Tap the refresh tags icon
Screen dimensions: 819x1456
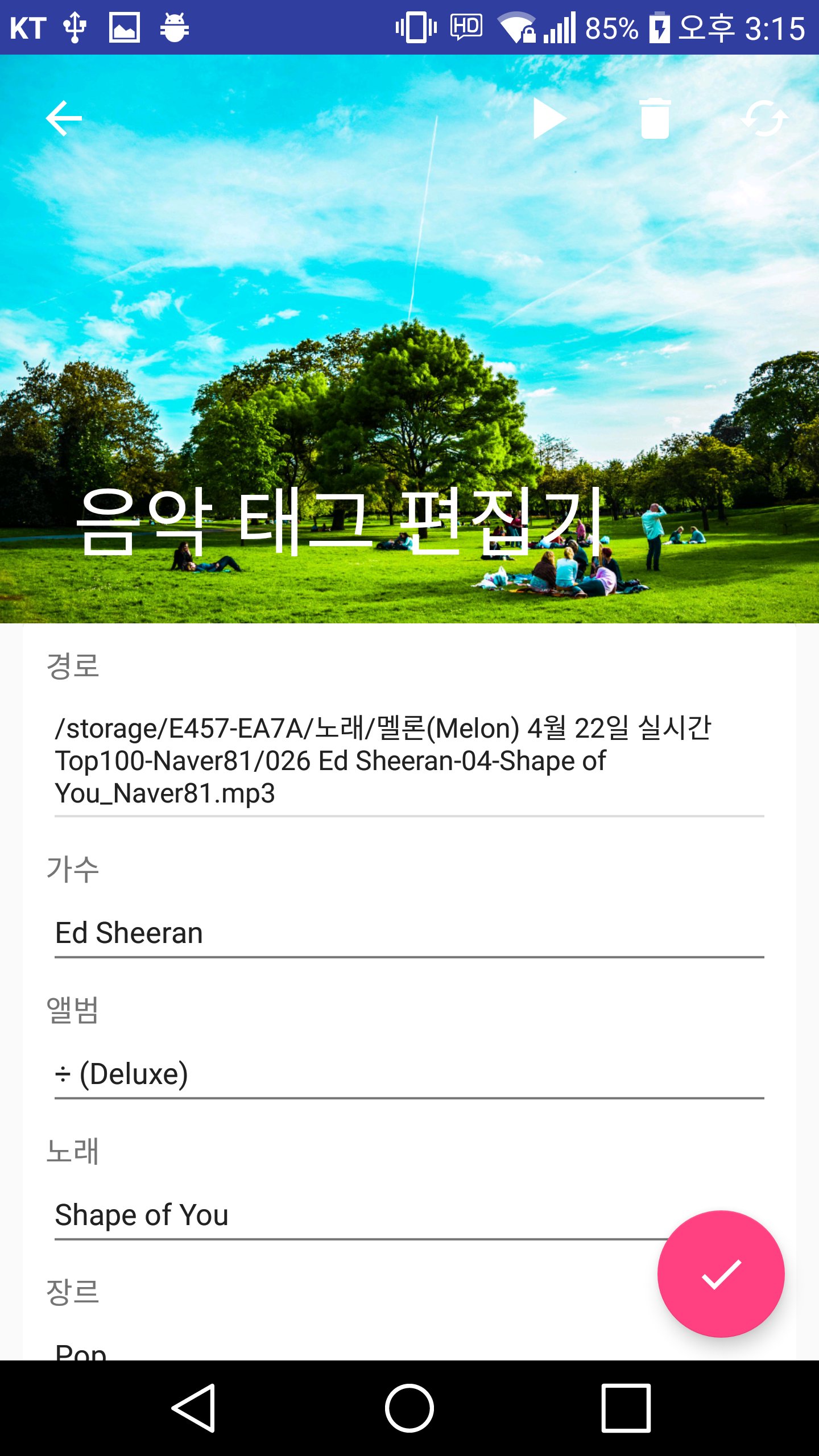pyautogui.click(x=764, y=118)
